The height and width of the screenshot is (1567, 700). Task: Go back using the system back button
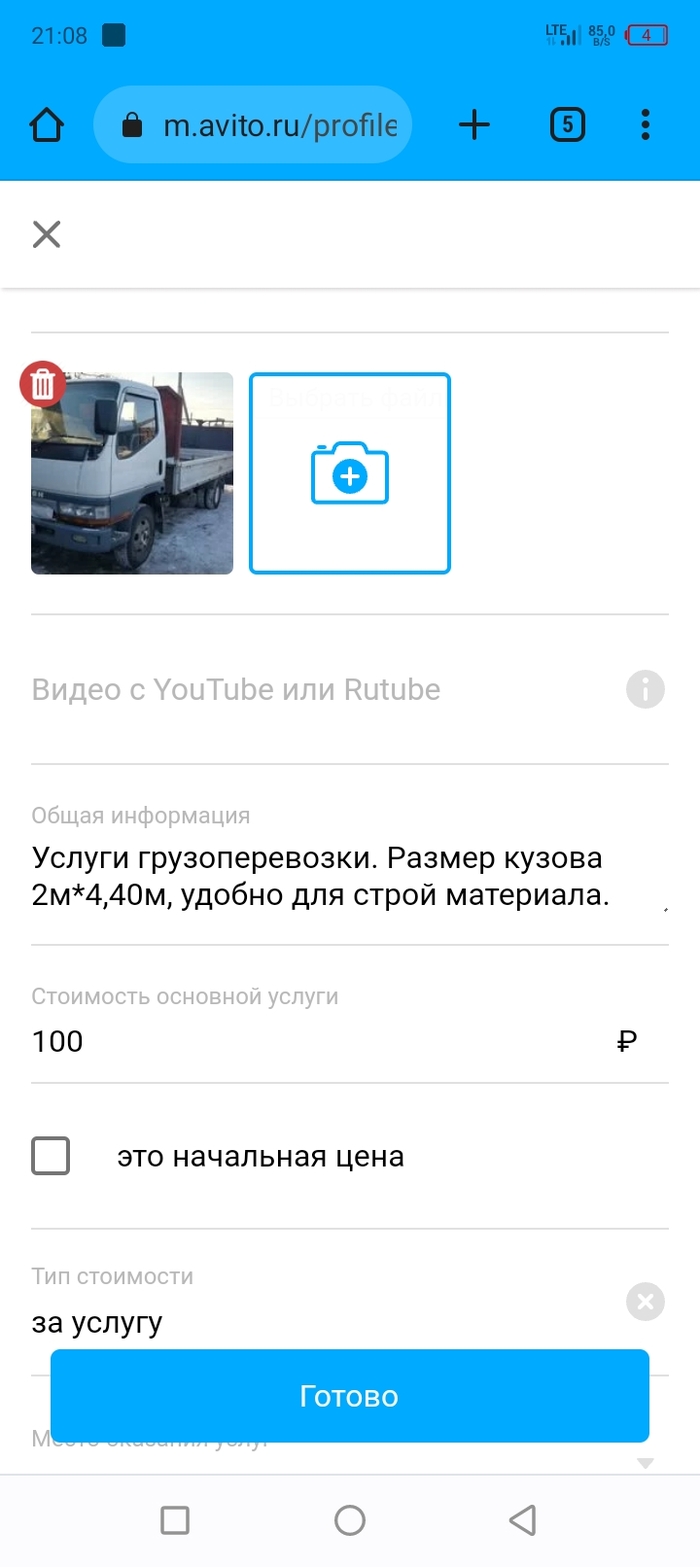(x=522, y=1520)
